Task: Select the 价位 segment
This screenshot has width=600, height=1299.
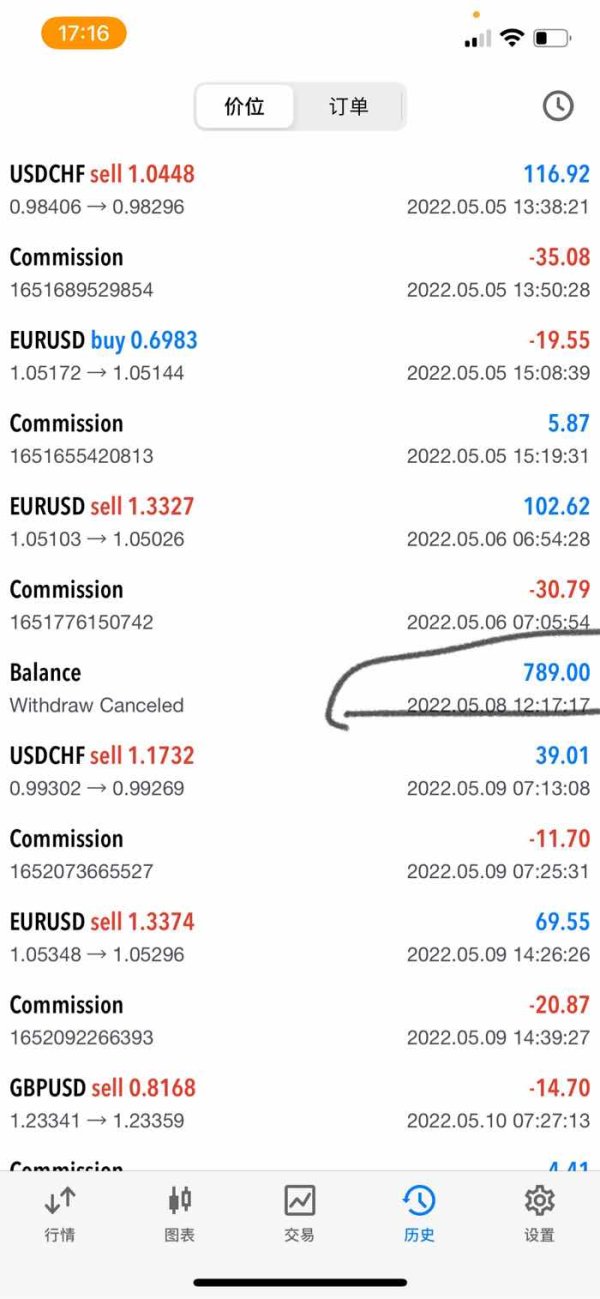Action: 245,106
